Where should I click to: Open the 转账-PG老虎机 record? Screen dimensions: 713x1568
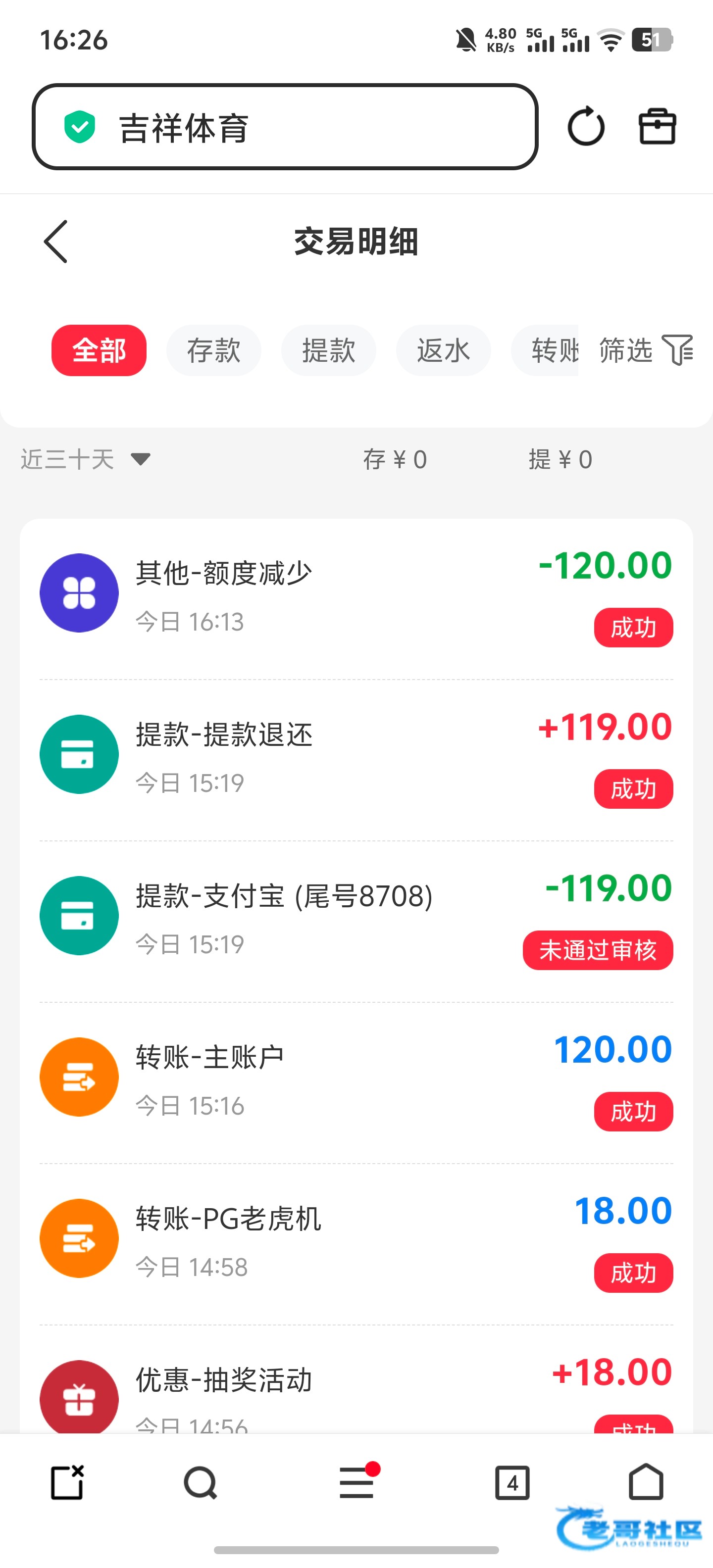coord(356,1240)
